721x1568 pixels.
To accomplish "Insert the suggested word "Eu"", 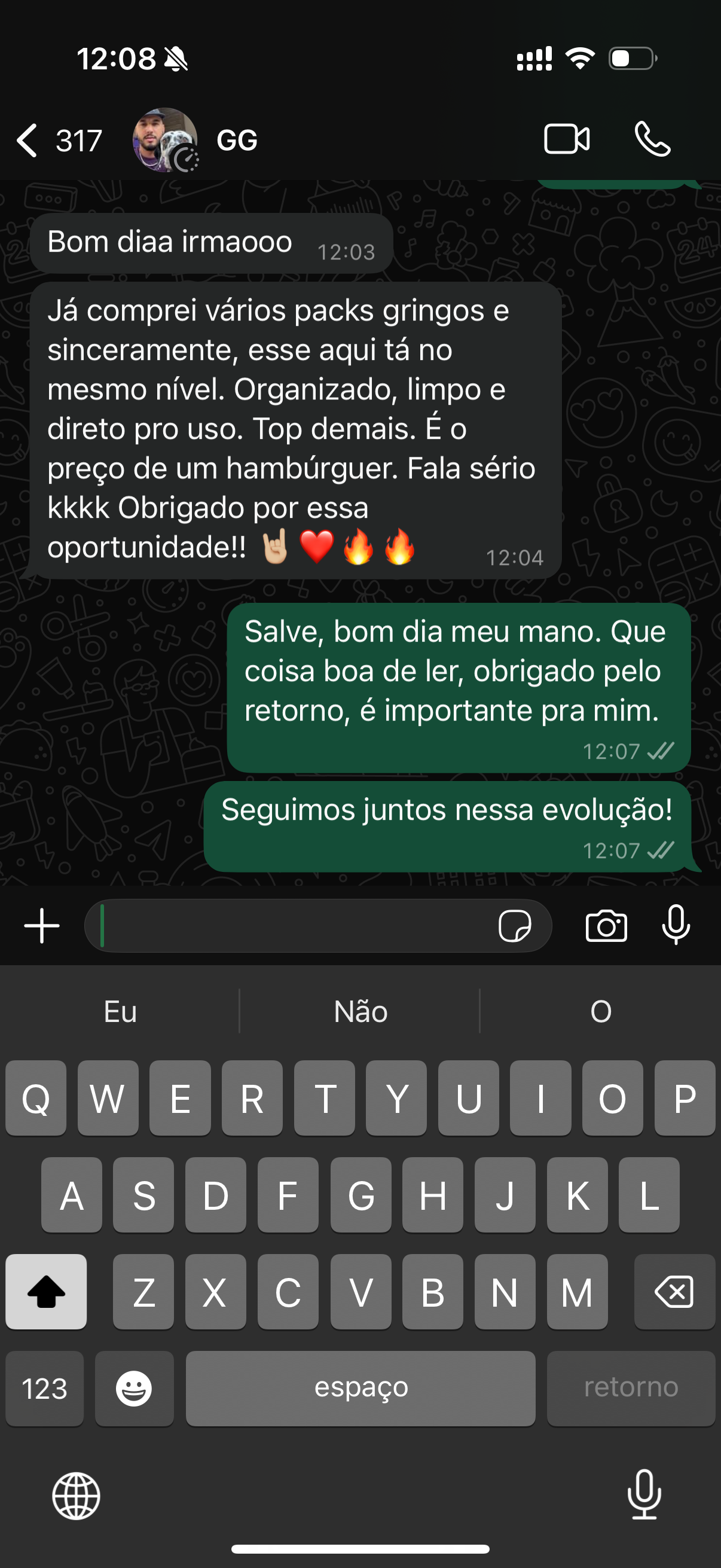I will (x=120, y=1012).
